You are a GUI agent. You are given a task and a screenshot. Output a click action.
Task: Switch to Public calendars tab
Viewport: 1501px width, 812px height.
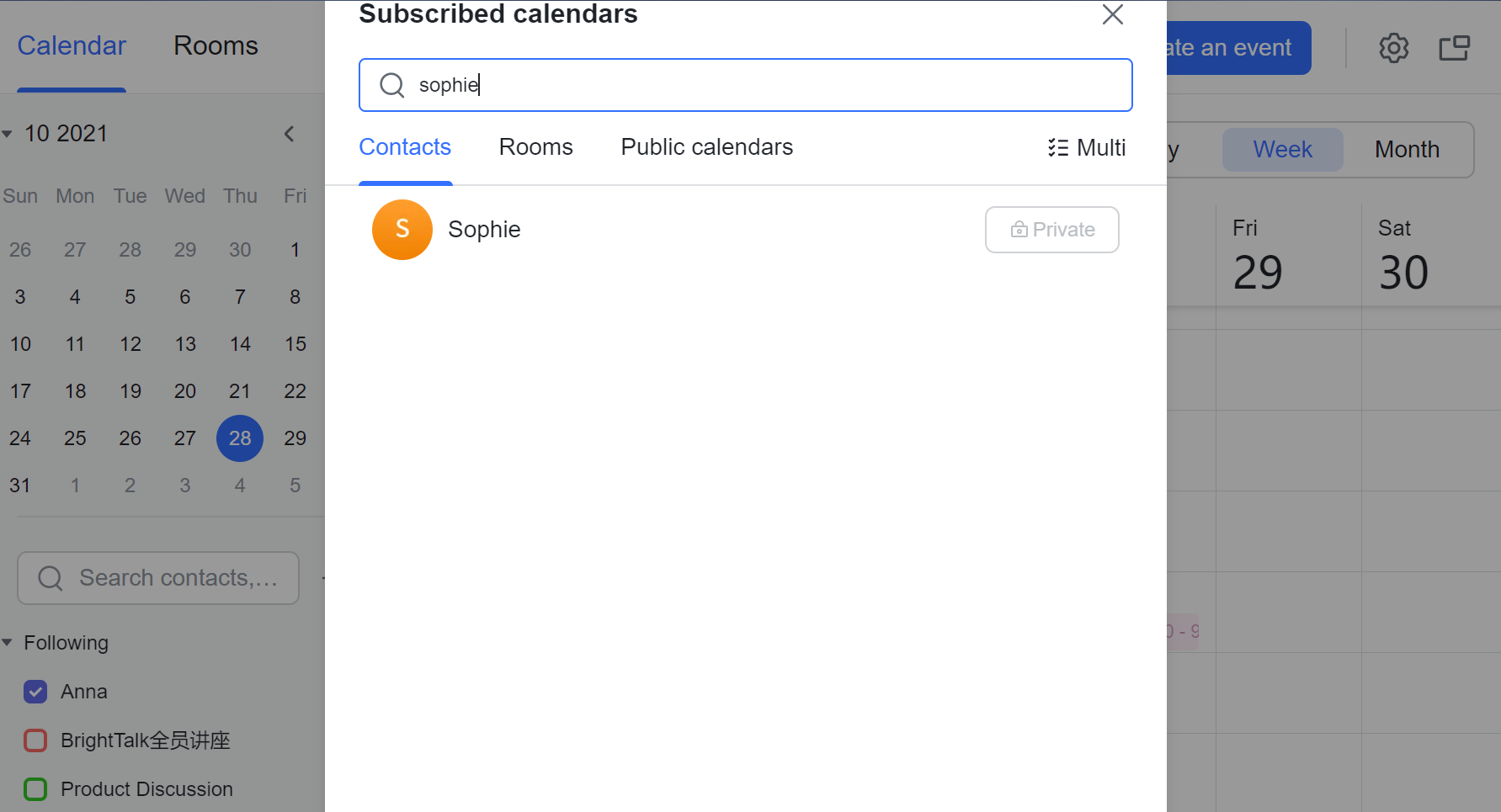[706, 147]
